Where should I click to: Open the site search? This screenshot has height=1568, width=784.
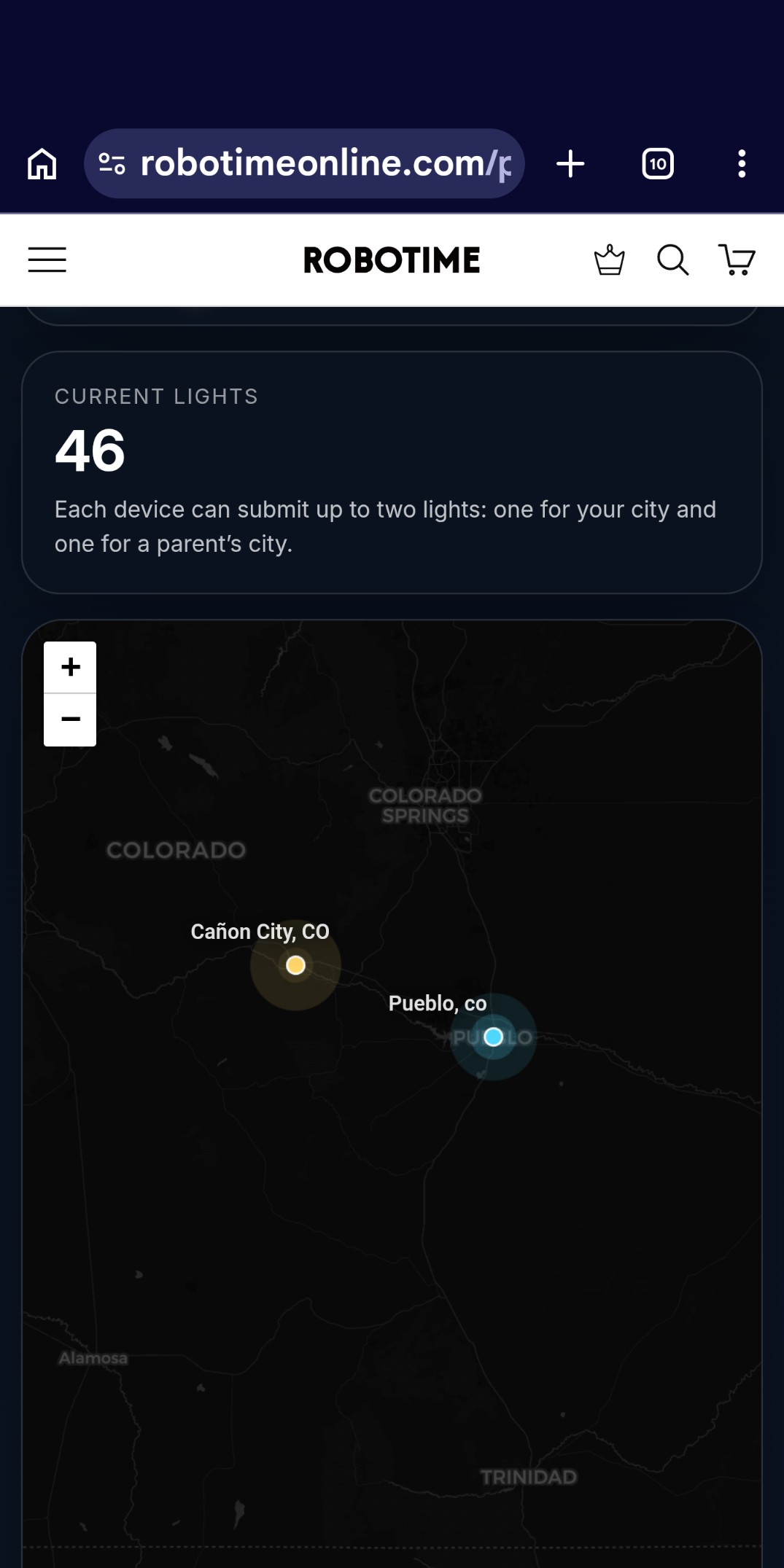click(x=672, y=260)
